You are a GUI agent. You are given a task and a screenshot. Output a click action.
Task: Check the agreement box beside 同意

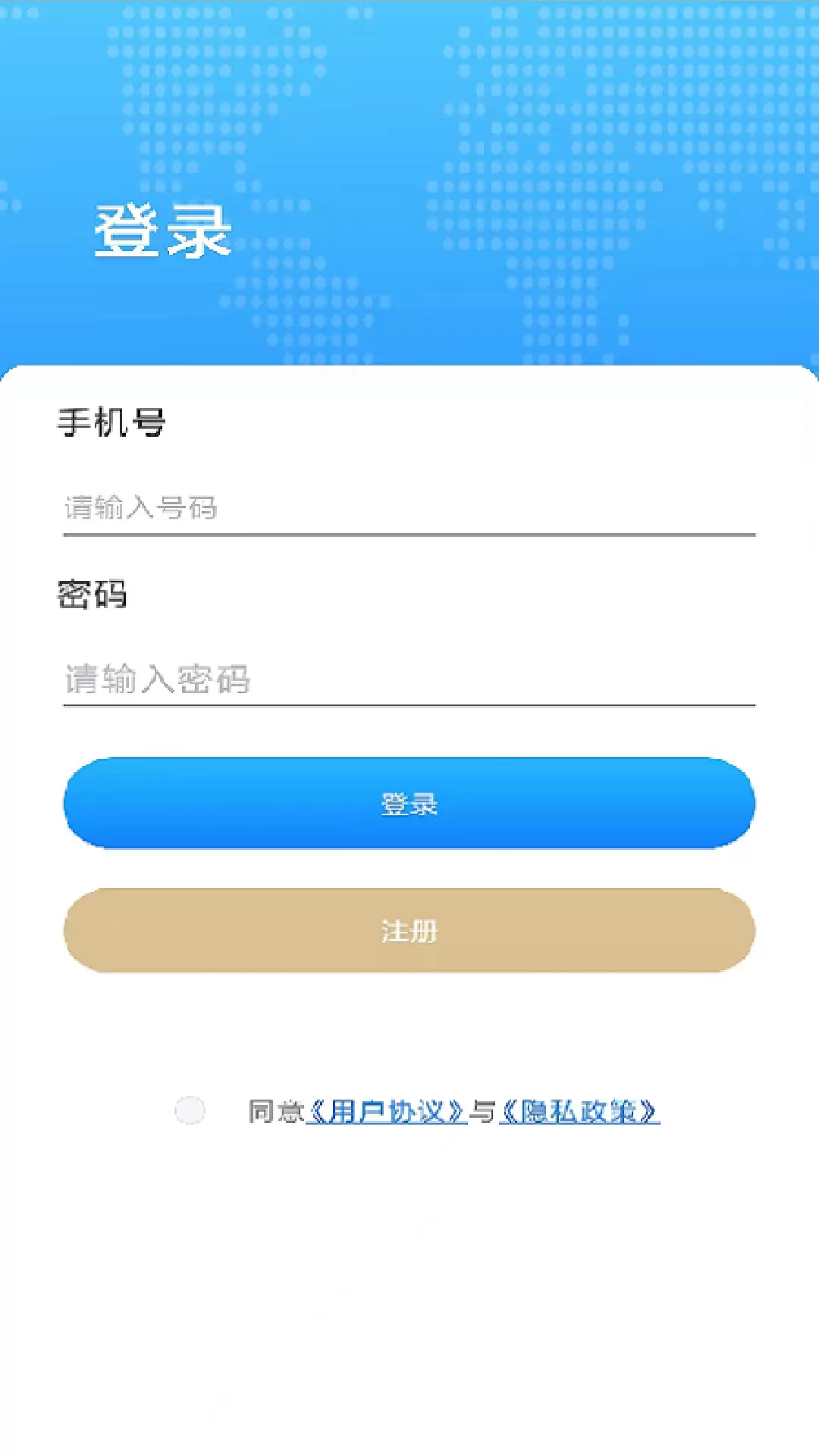pos(190,1110)
